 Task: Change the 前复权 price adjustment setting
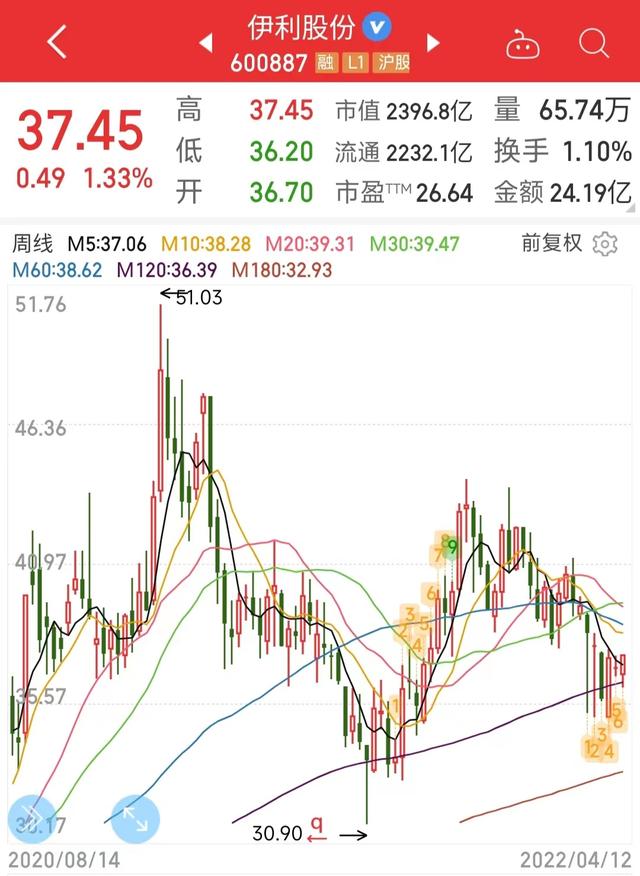pyautogui.click(x=551, y=243)
